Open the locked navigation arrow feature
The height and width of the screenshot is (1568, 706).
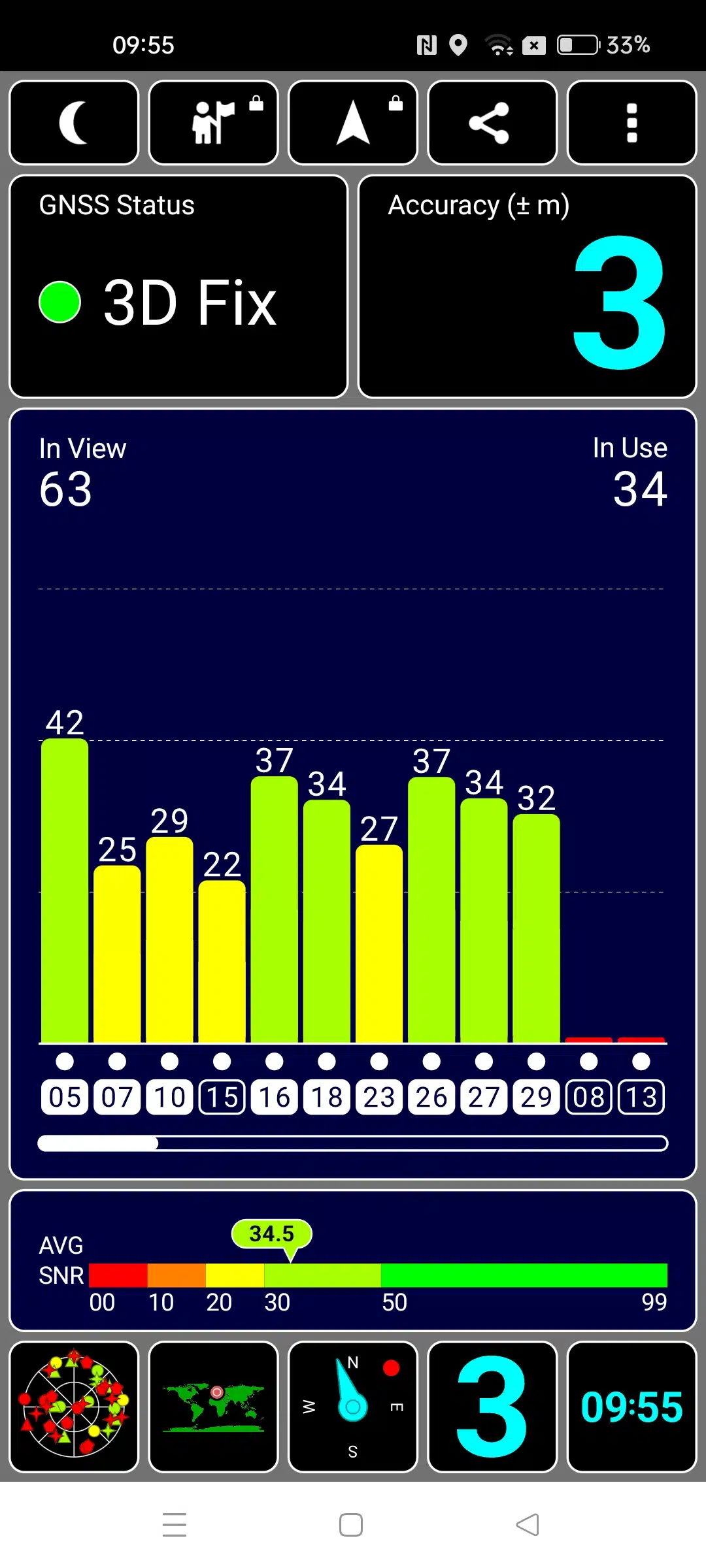(x=353, y=123)
